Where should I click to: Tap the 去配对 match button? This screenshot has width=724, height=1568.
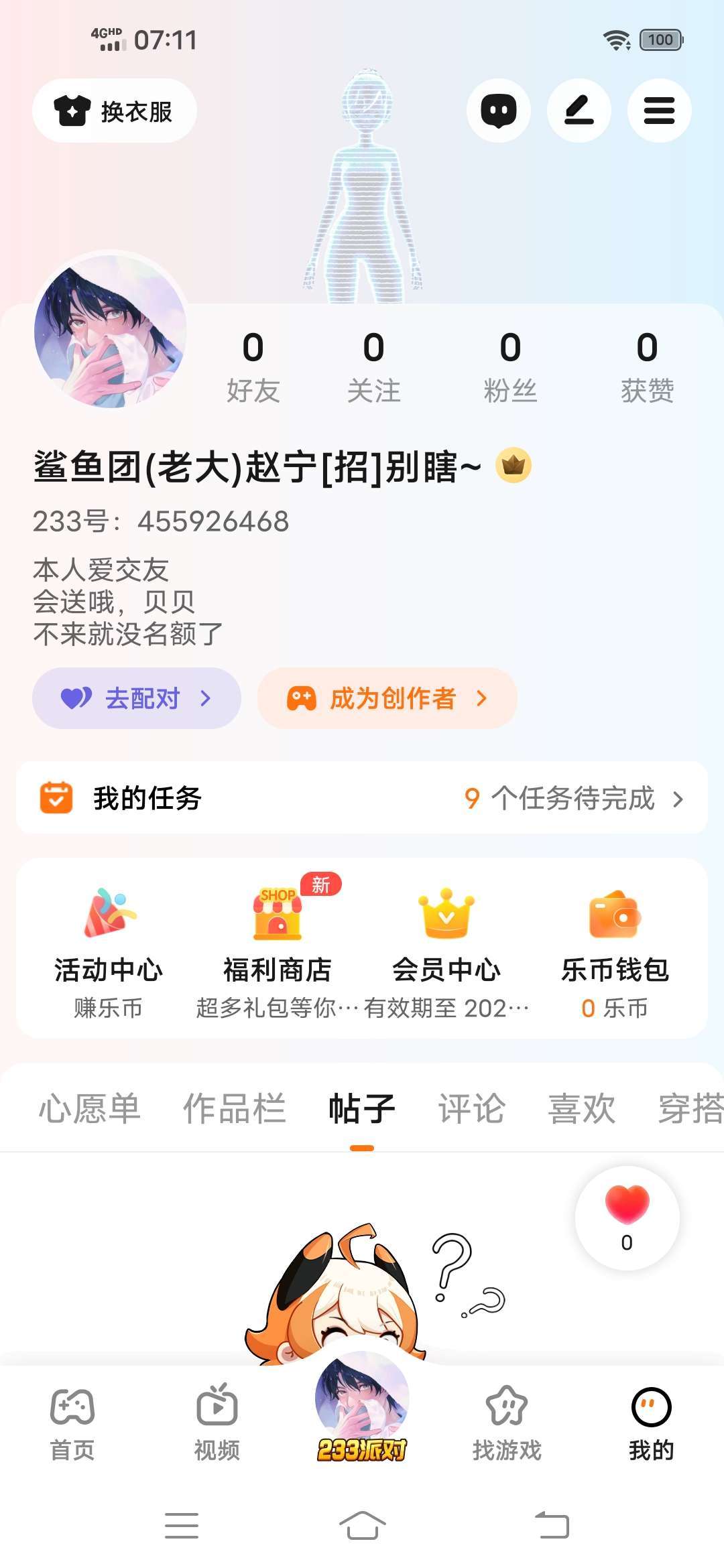(137, 698)
